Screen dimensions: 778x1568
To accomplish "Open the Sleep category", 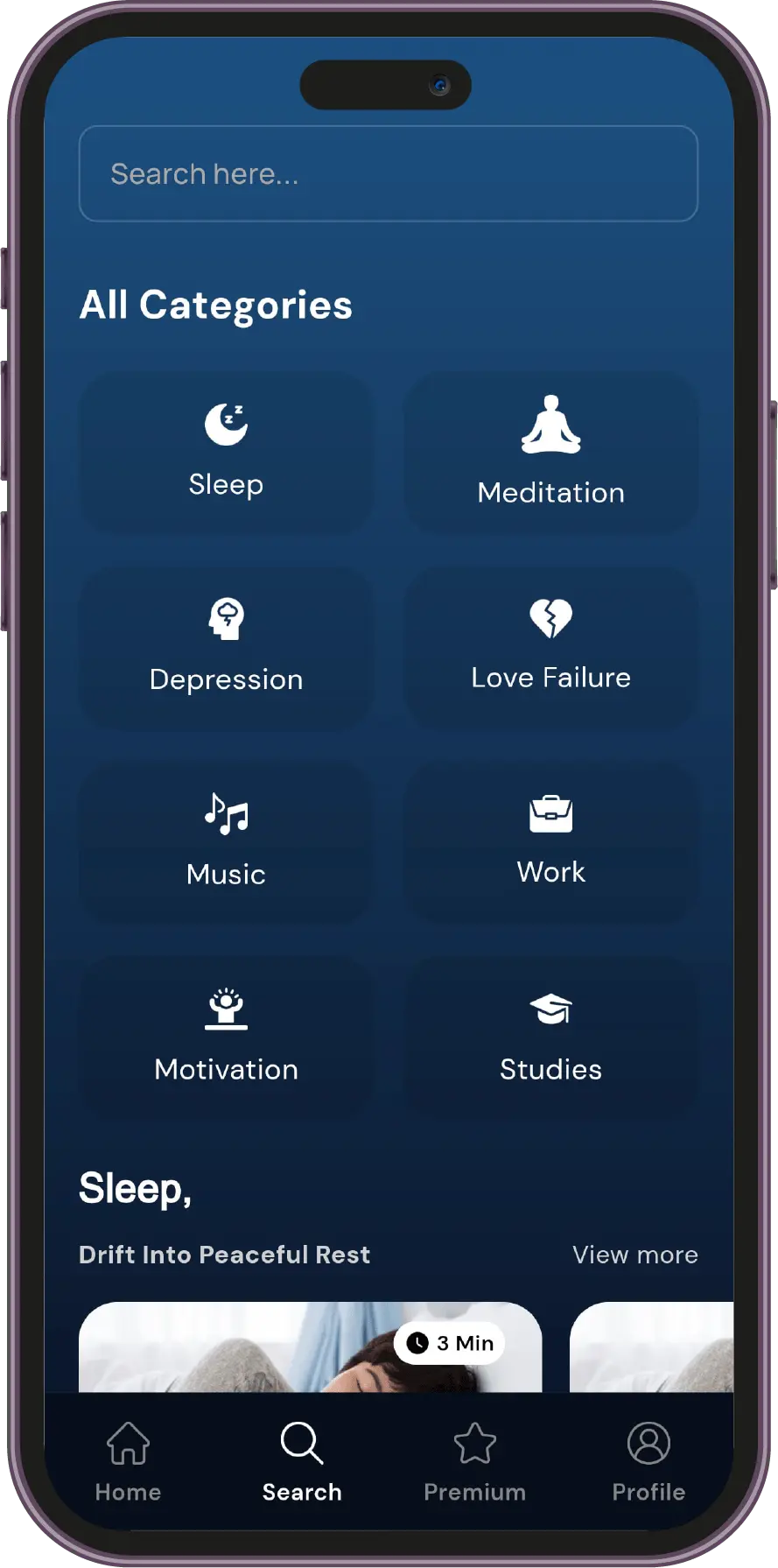I will (x=226, y=452).
